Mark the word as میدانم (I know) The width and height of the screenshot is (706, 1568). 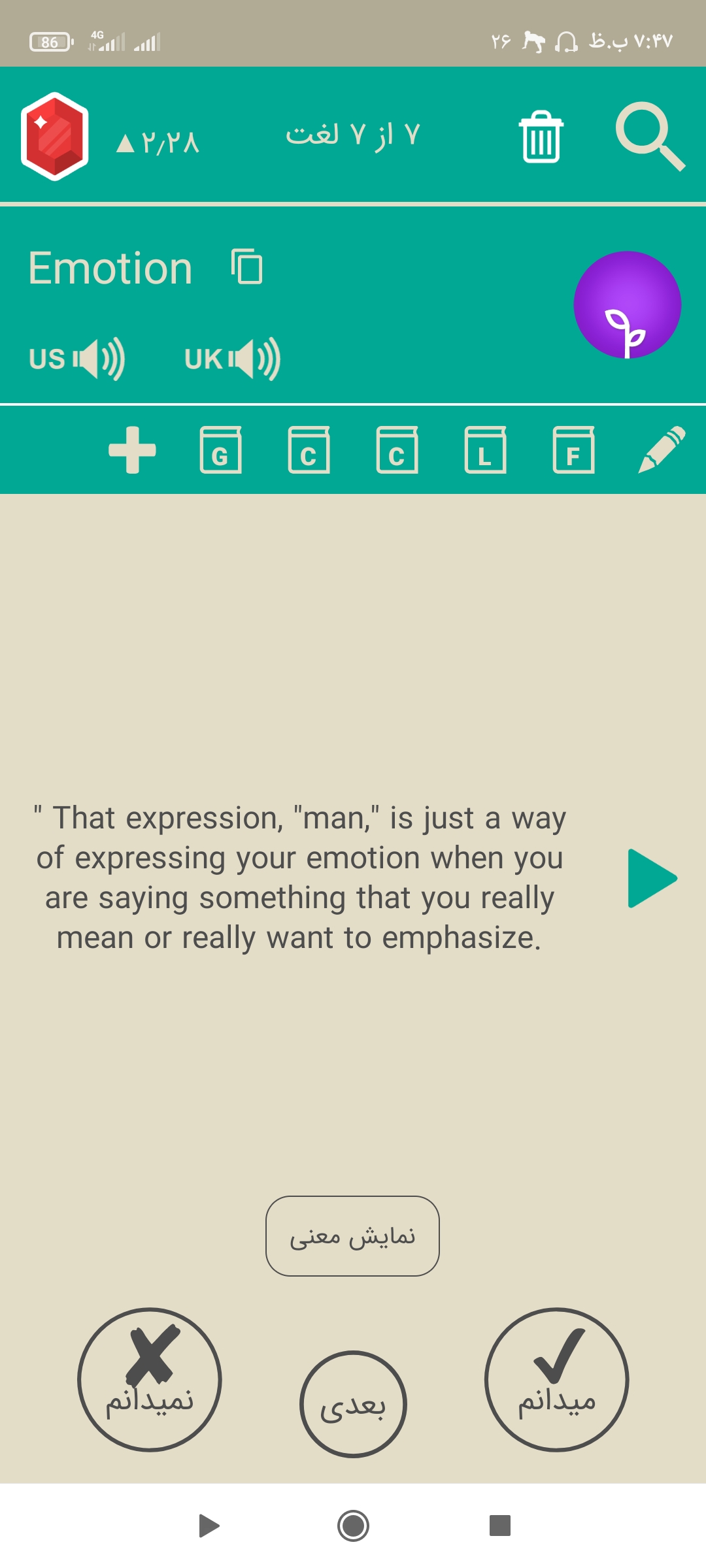coord(557,1380)
